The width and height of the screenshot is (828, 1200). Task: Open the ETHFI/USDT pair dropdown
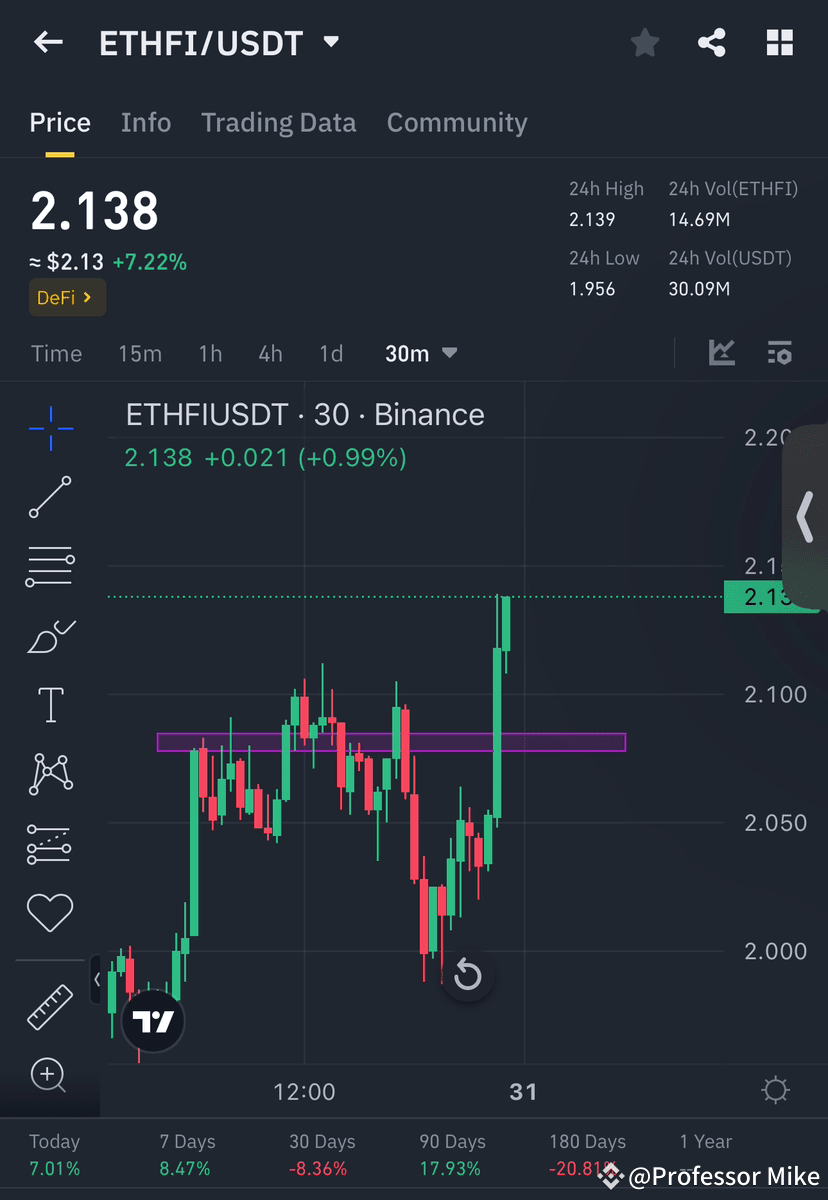330,42
